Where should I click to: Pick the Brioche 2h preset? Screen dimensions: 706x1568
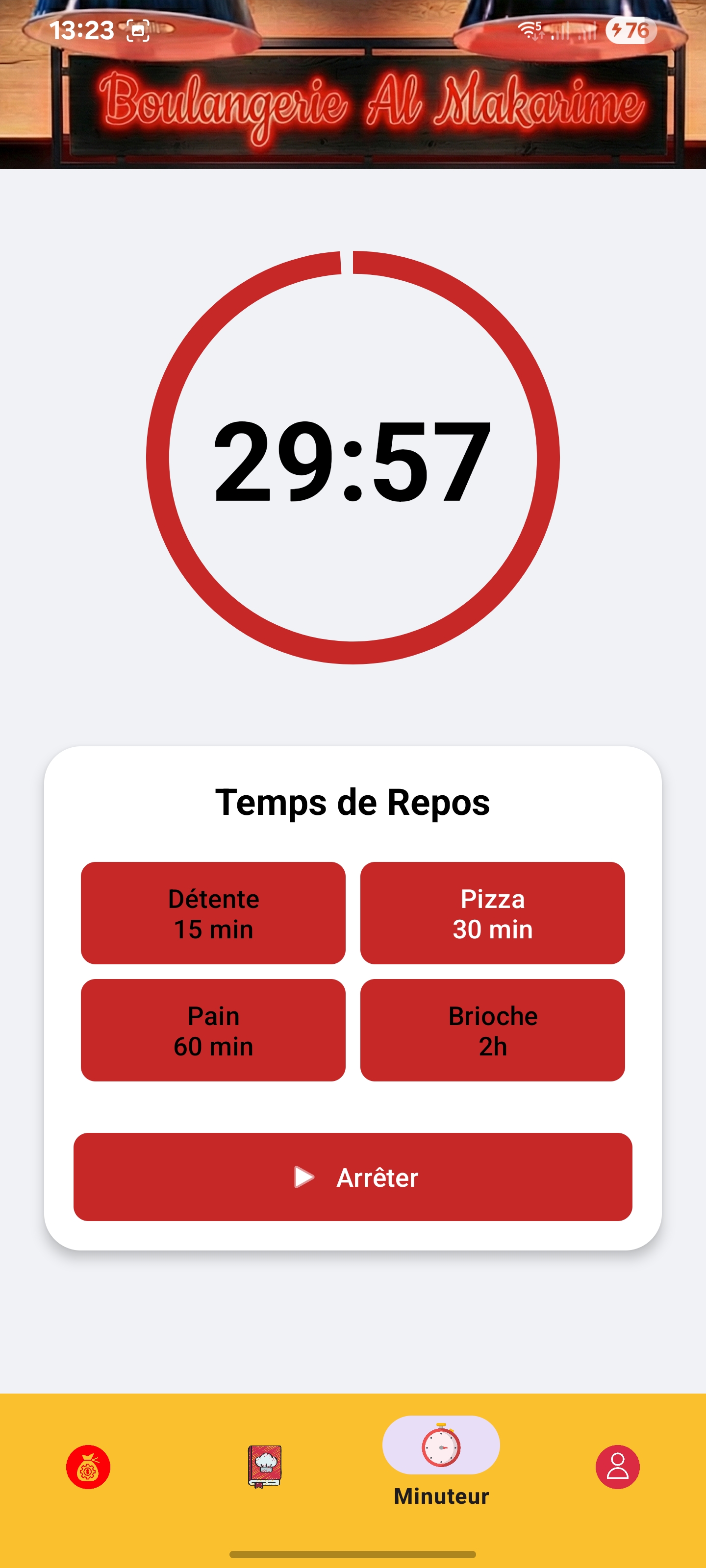coord(492,1030)
